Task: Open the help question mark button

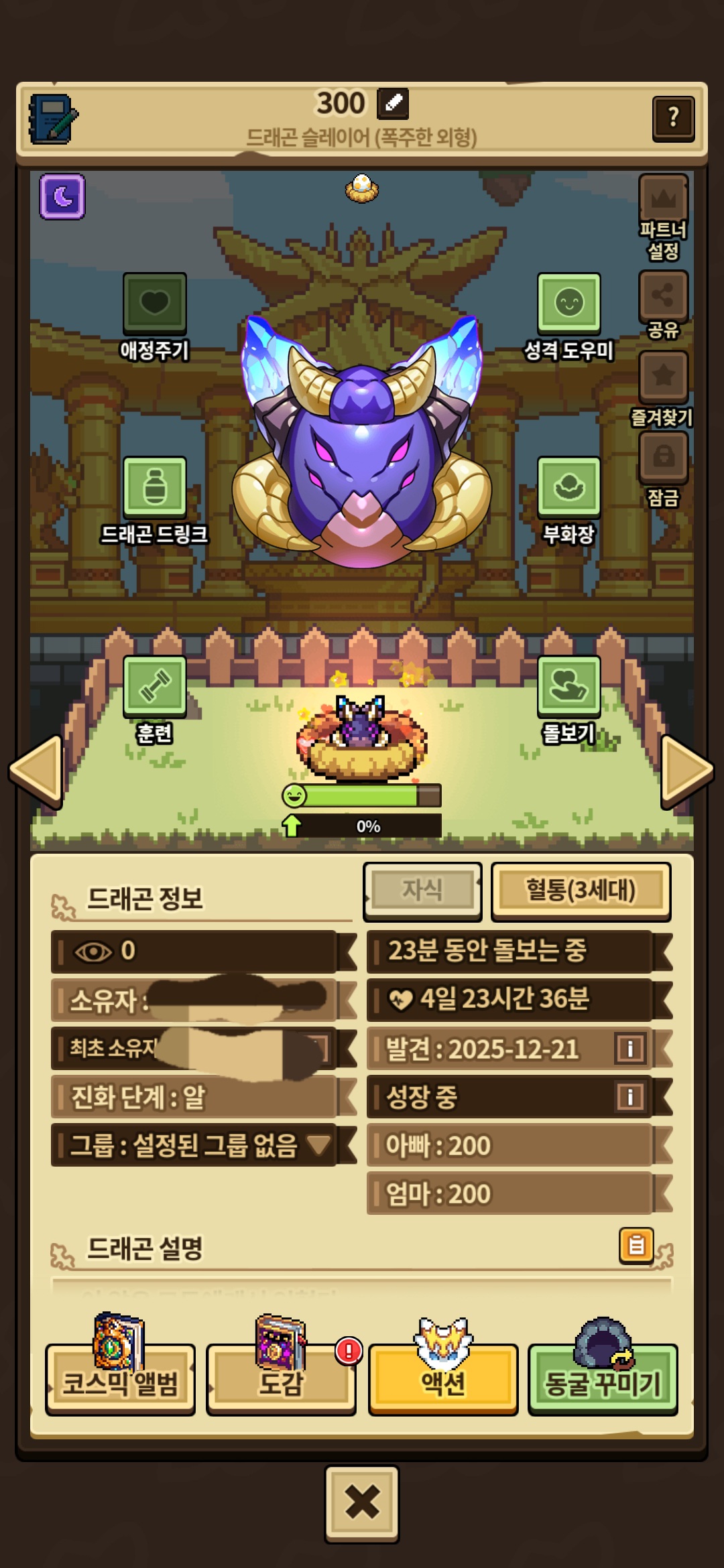Action: pyautogui.click(x=673, y=118)
